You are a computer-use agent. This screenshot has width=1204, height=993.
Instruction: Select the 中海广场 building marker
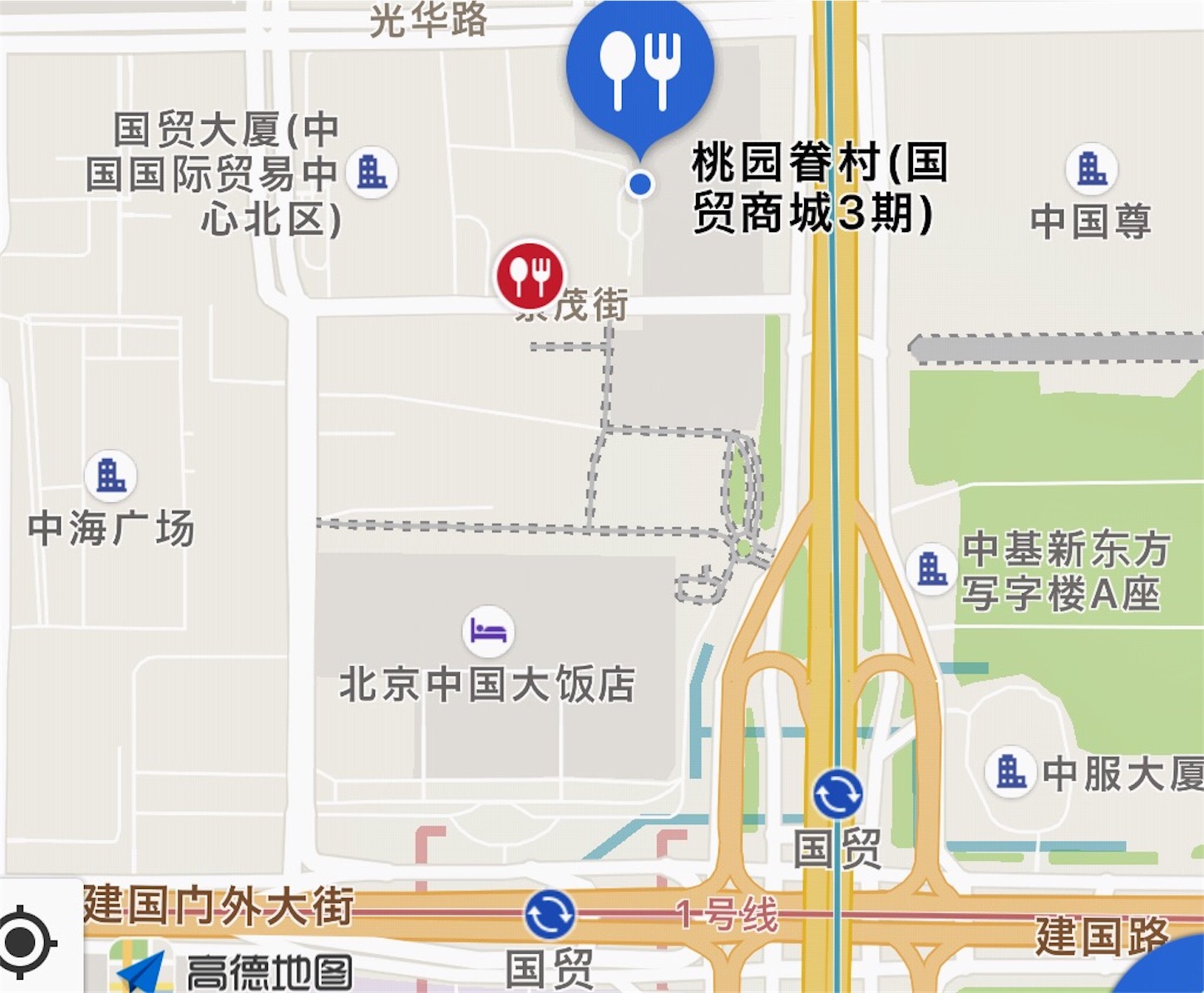[x=111, y=476]
